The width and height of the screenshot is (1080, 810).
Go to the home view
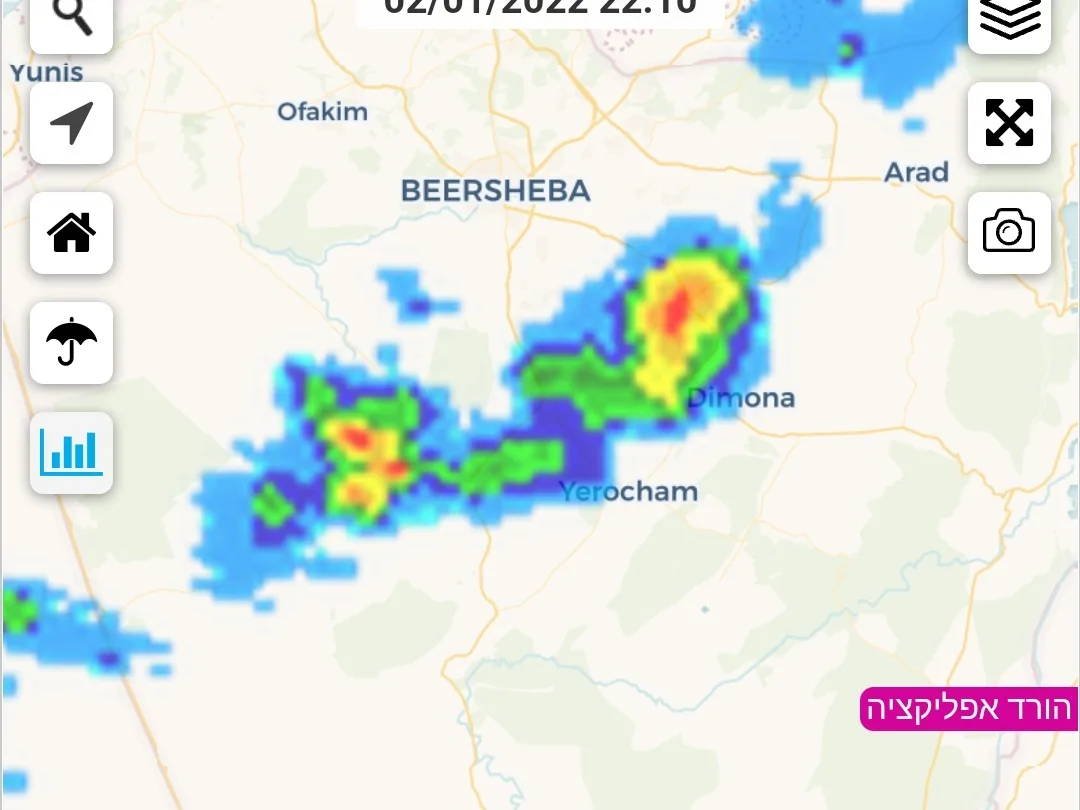[x=71, y=233]
